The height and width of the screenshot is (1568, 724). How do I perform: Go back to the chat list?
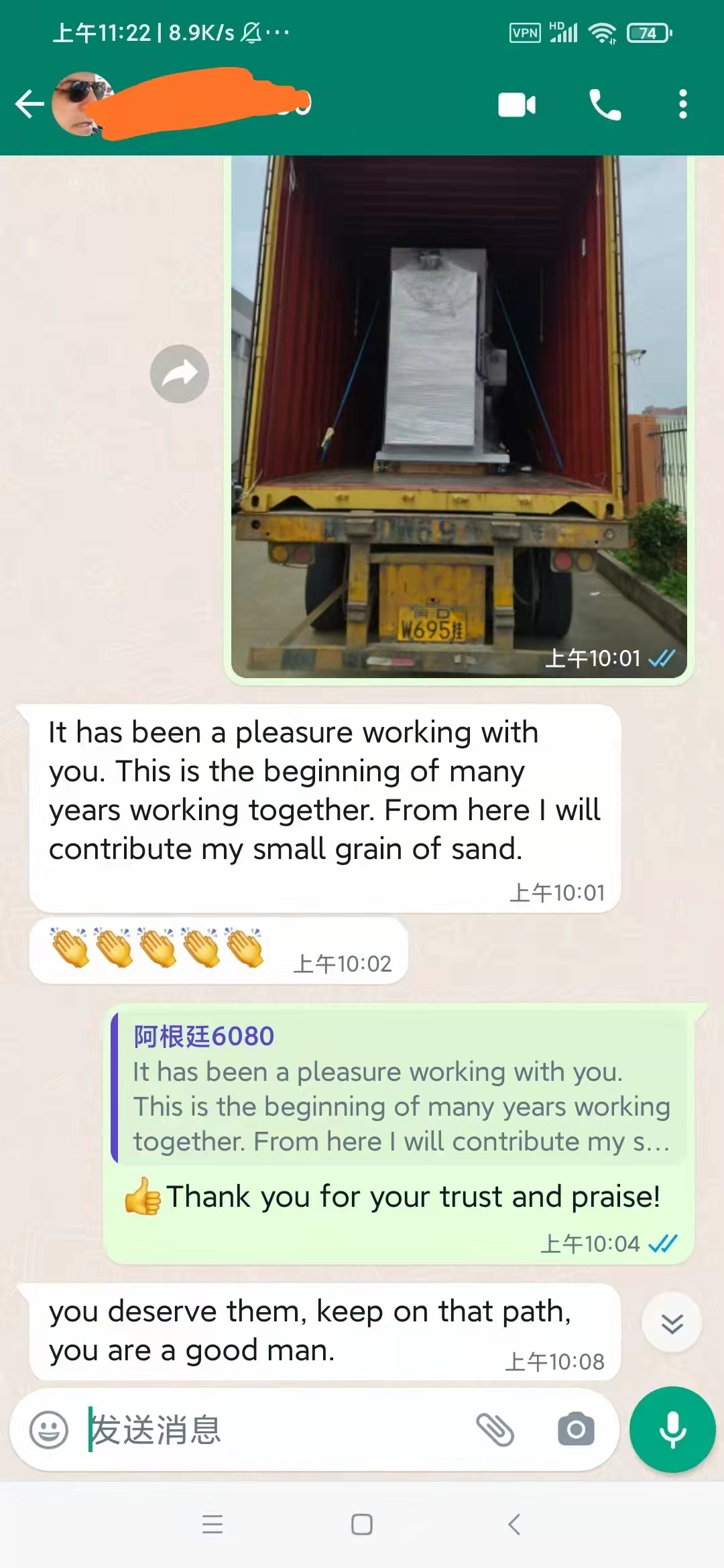tap(29, 105)
